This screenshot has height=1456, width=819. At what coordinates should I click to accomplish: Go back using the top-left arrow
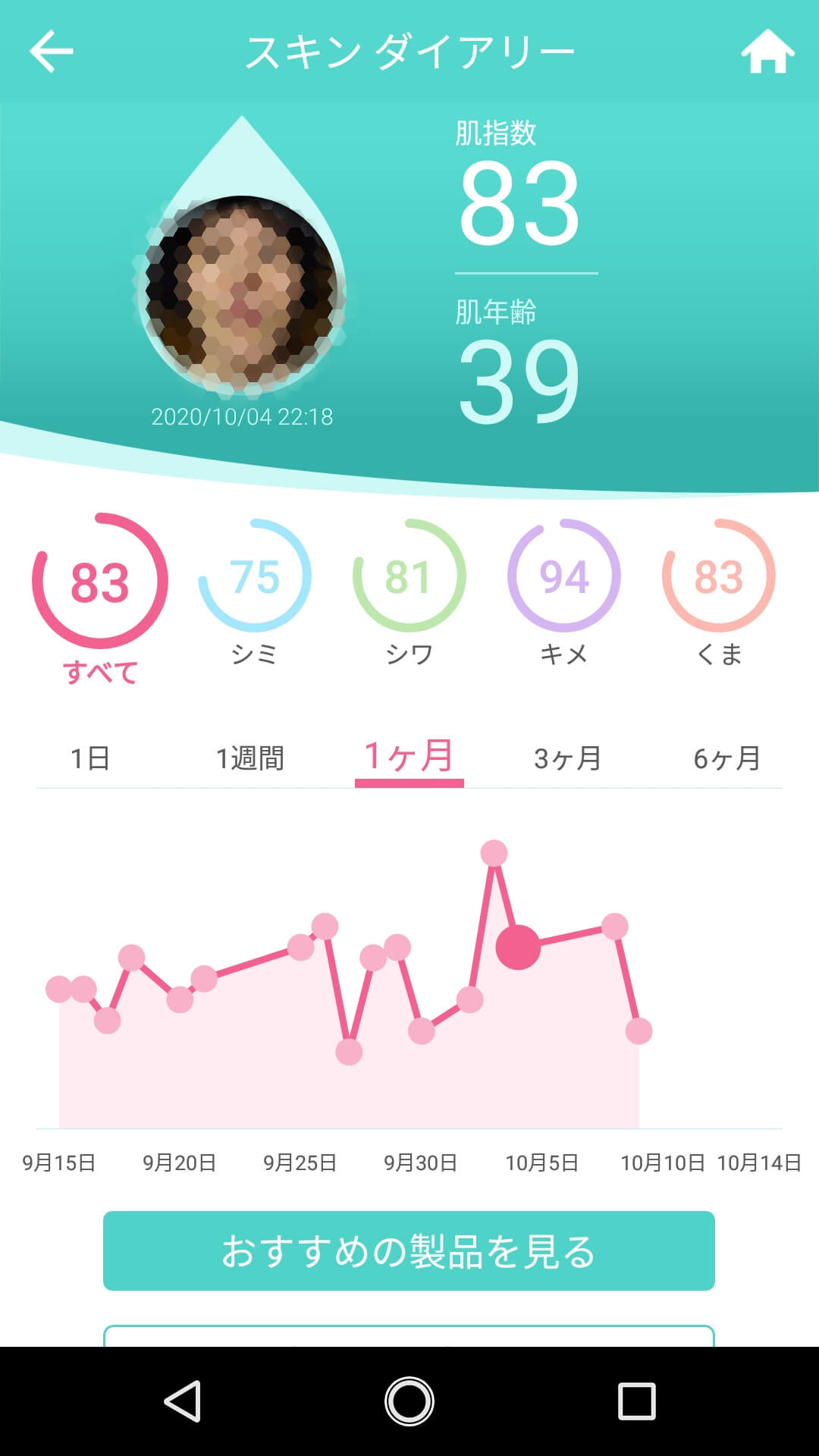[51, 51]
